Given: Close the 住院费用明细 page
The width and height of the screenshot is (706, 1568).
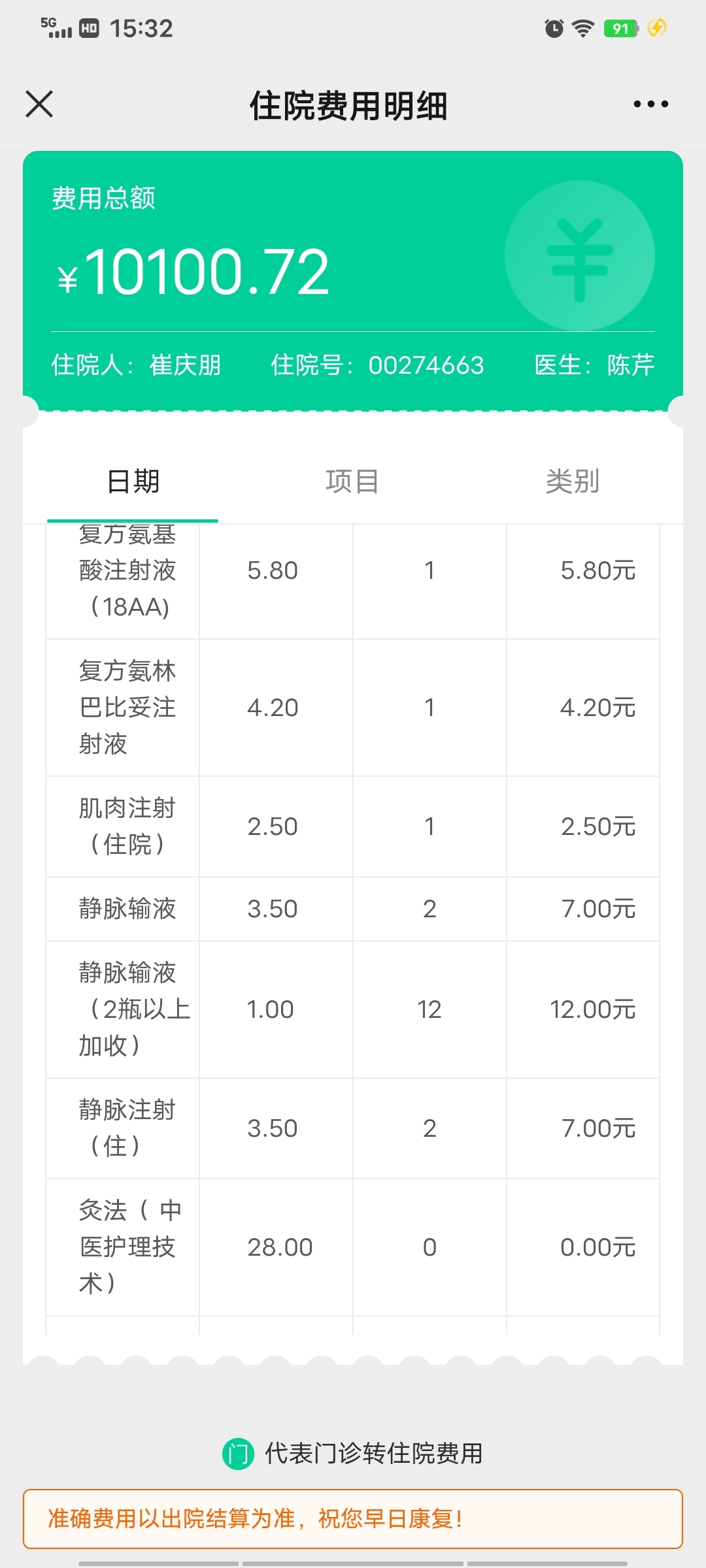Looking at the screenshot, I should (39, 104).
